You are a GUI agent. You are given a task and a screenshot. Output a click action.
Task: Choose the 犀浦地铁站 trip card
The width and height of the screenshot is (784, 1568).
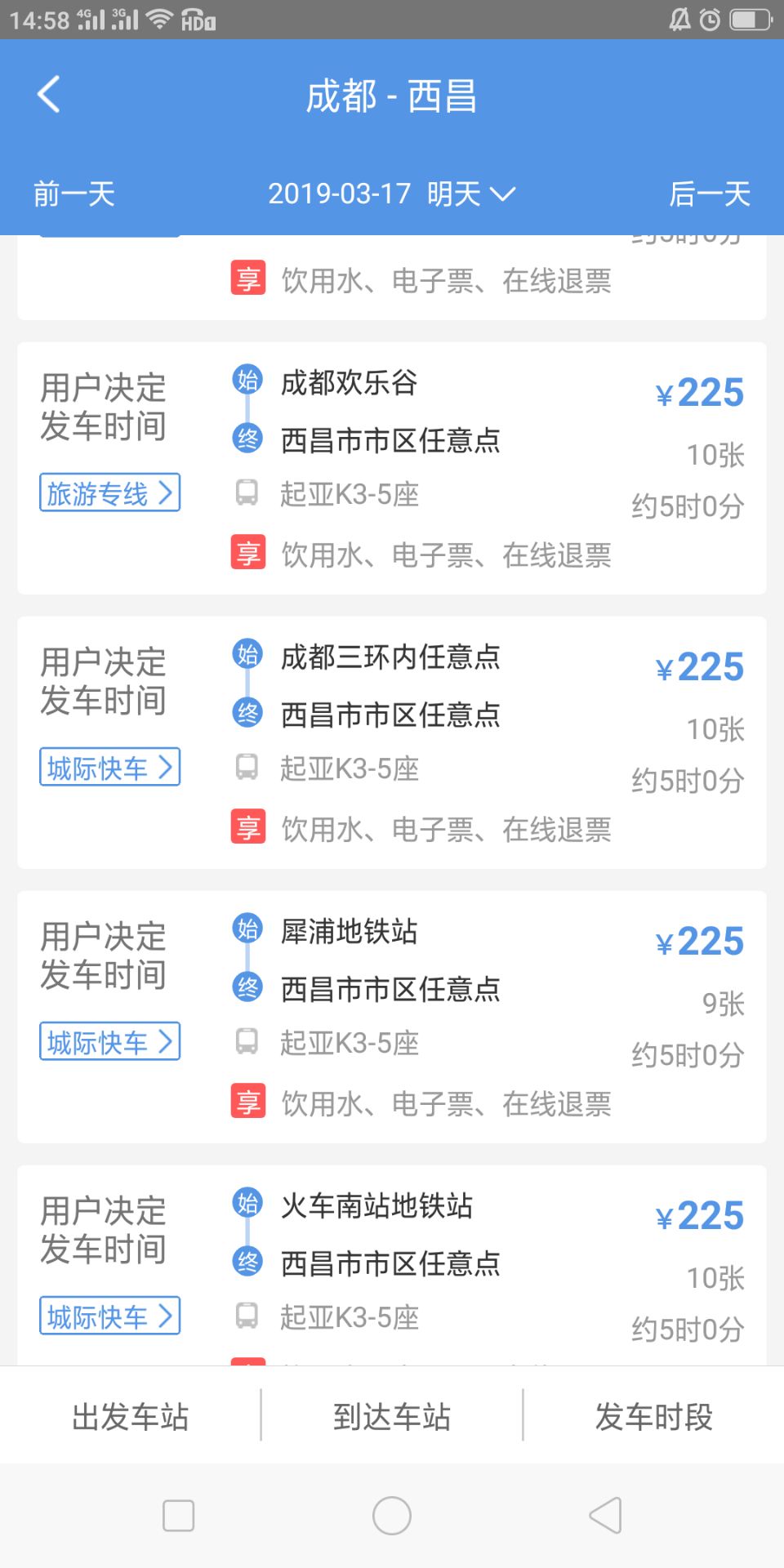392,1017
